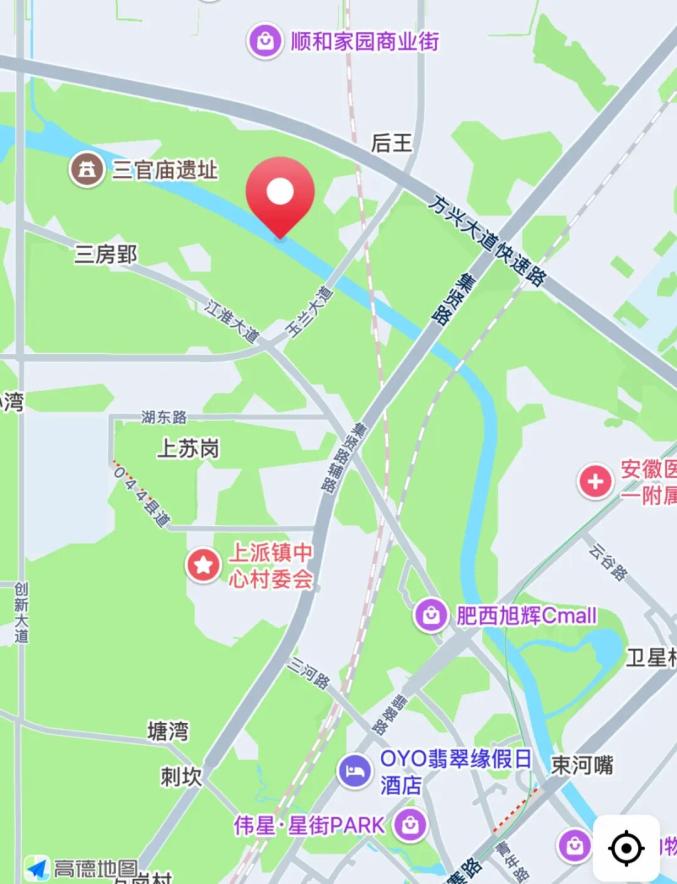Select the 安徽医 hospital marker
This screenshot has width=677, height=884.
(596, 481)
